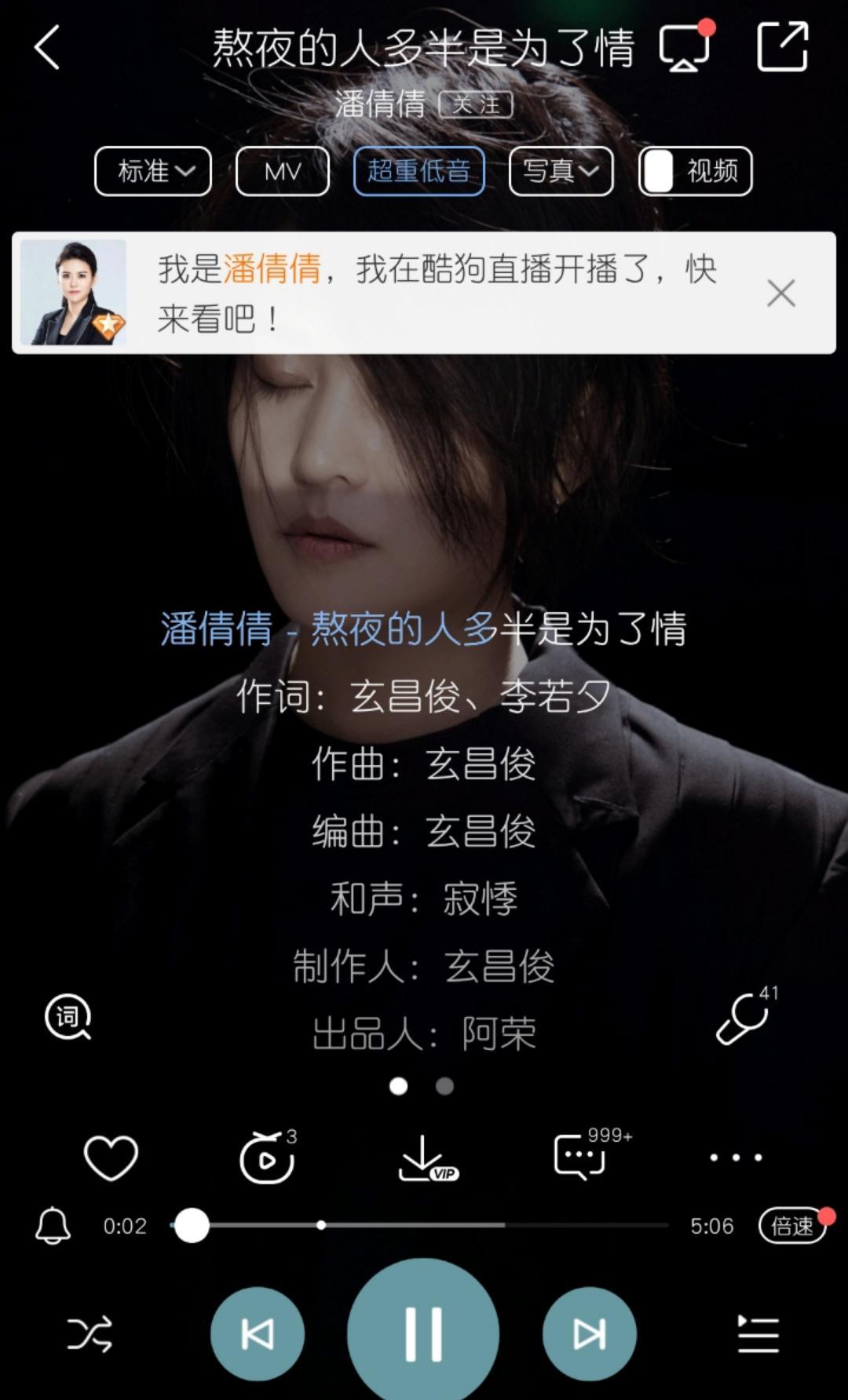The height and width of the screenshot is (1400, 848).
Task: Select the 超重低音 sound effect
Action: coord(419,171)
